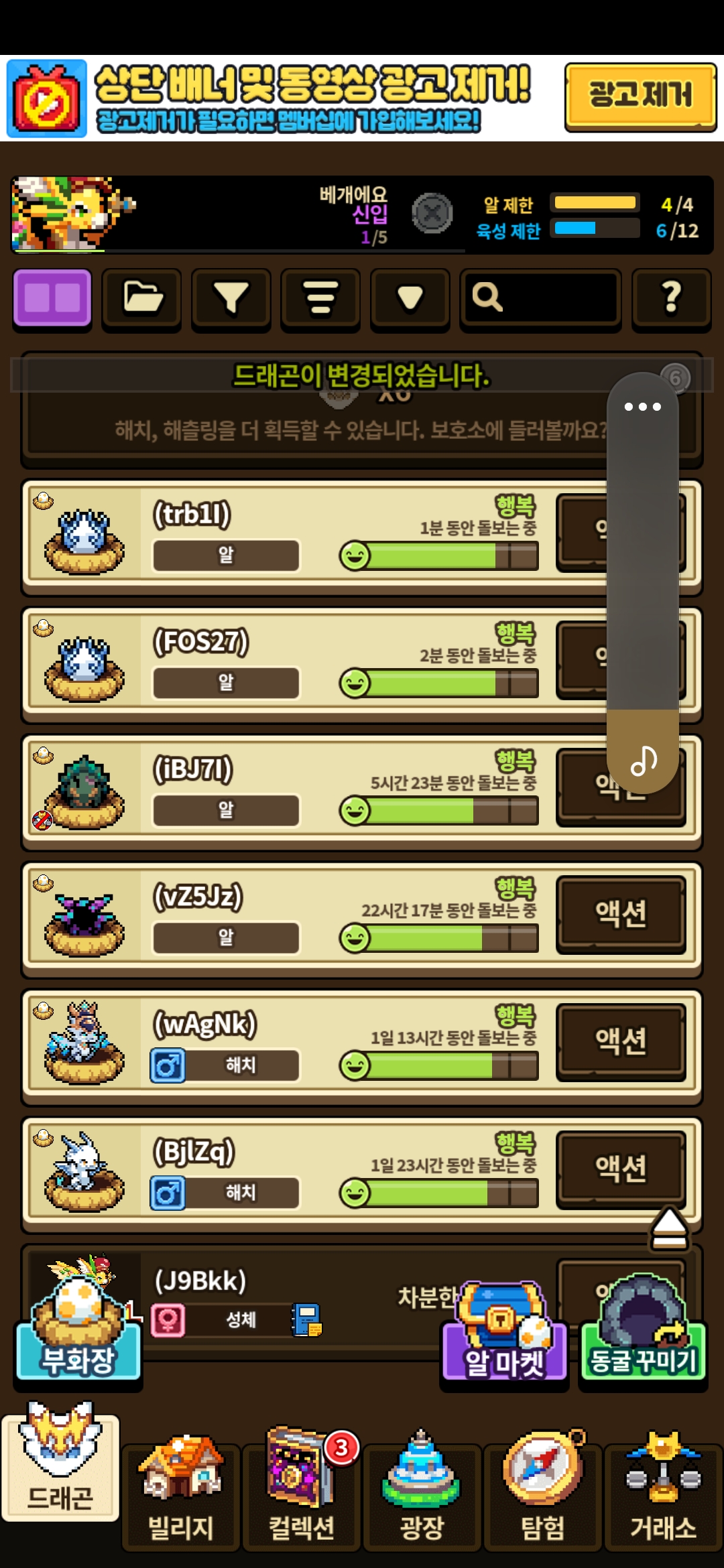This screenshot has height=1568, width=724.
Task: Tap 액션 for dragon BjlZq
Action: (621, 1169)
